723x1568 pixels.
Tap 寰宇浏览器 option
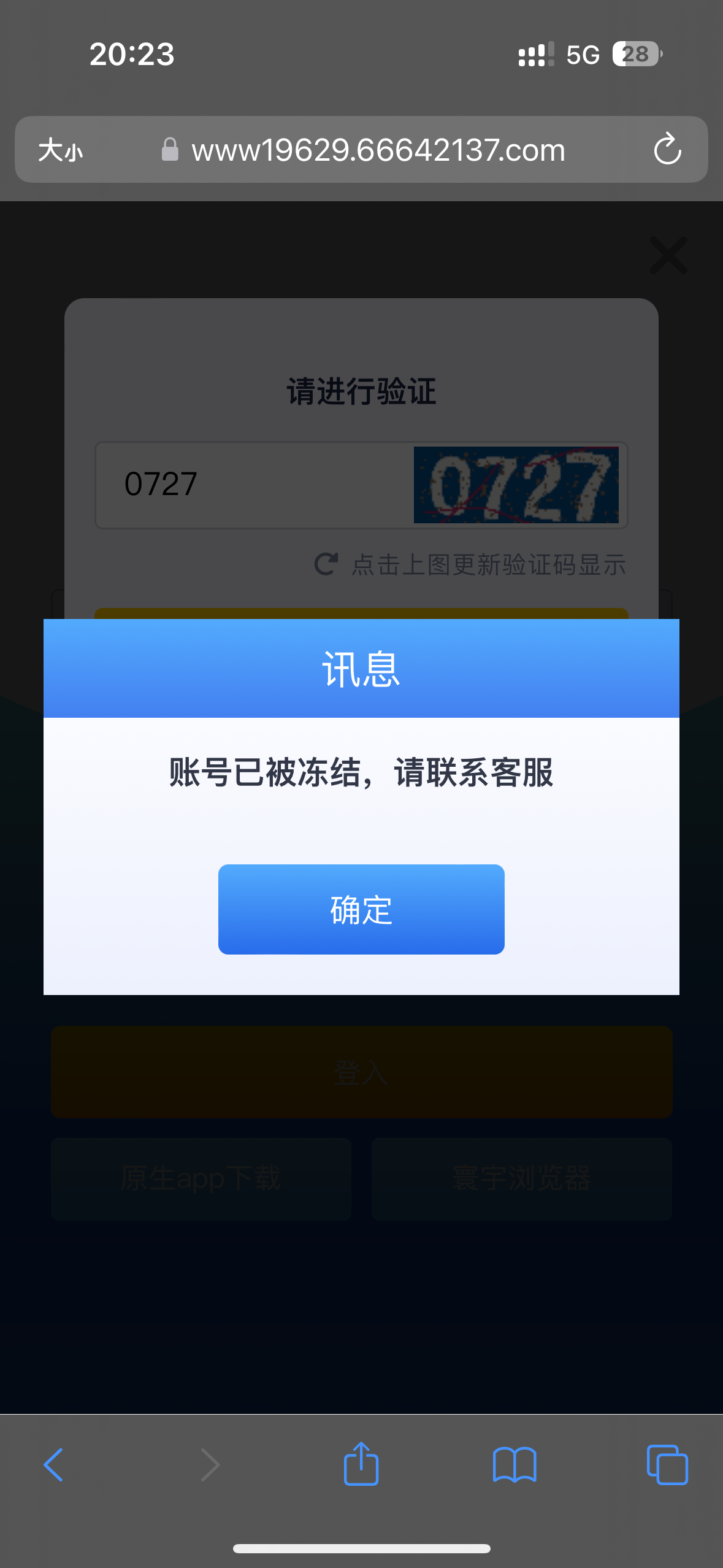pyautogui.click(x=522, y=1178)
